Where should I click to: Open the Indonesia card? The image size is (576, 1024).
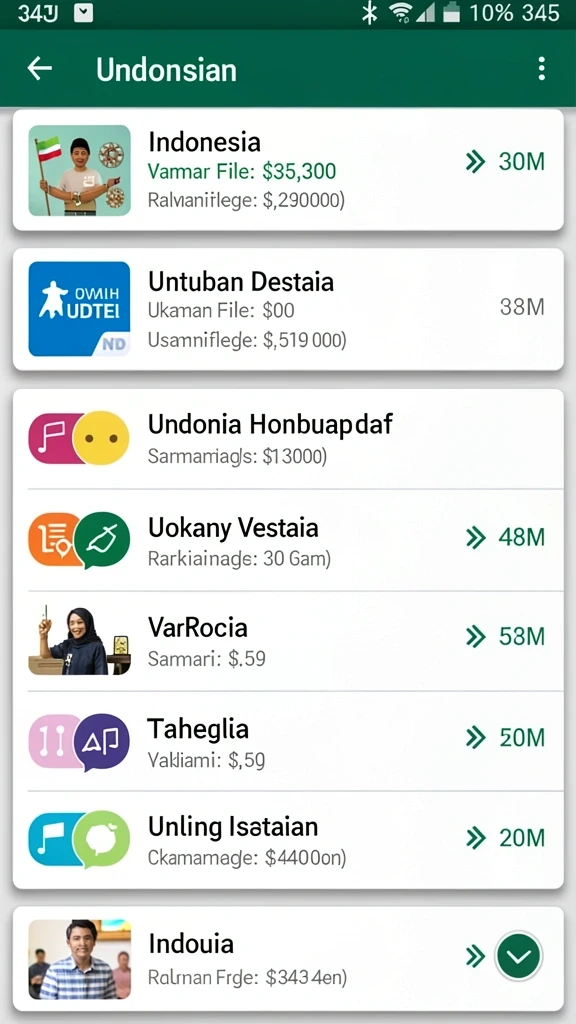tap(288, 170)
